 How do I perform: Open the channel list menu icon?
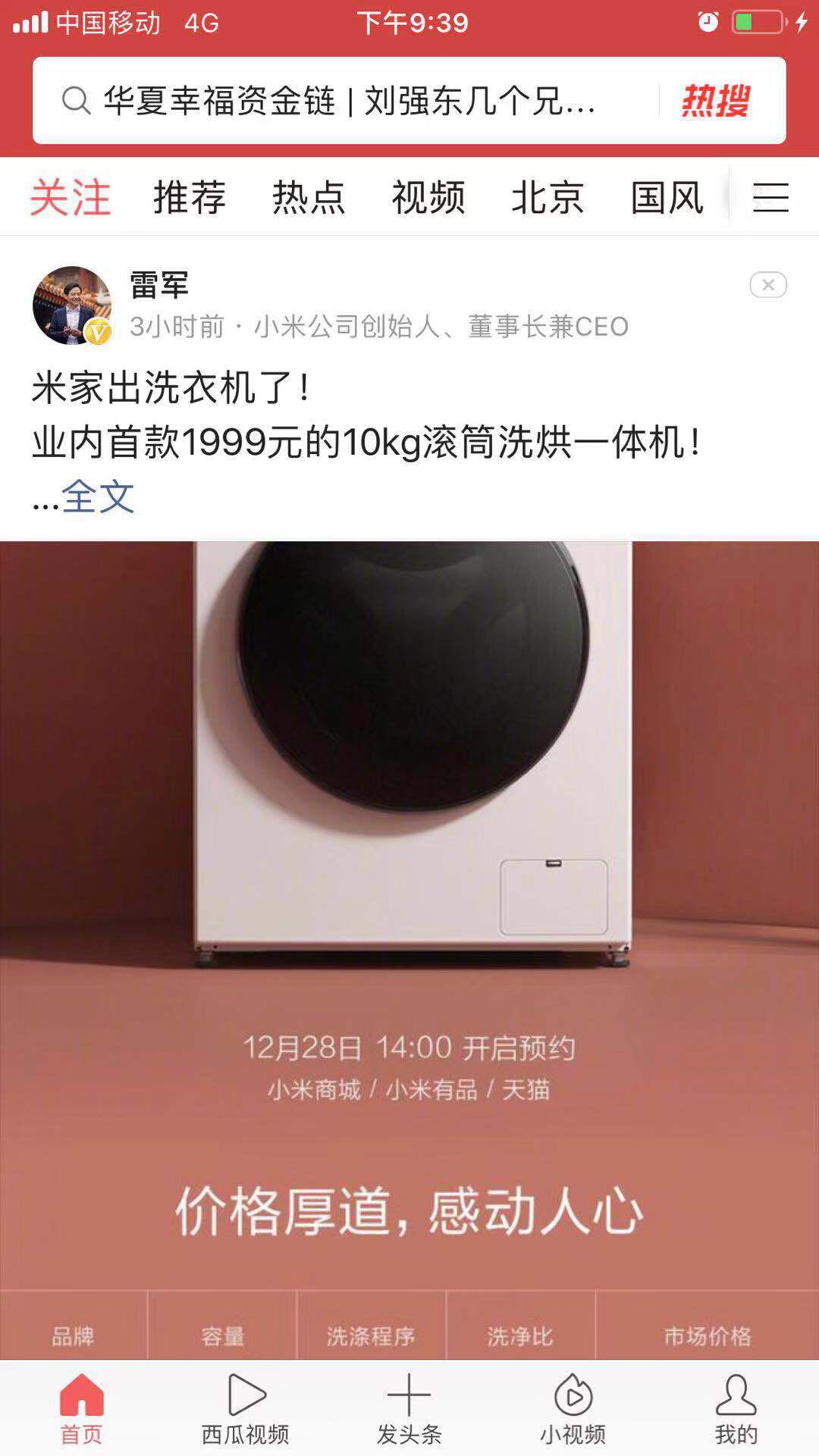click(770, 198)
